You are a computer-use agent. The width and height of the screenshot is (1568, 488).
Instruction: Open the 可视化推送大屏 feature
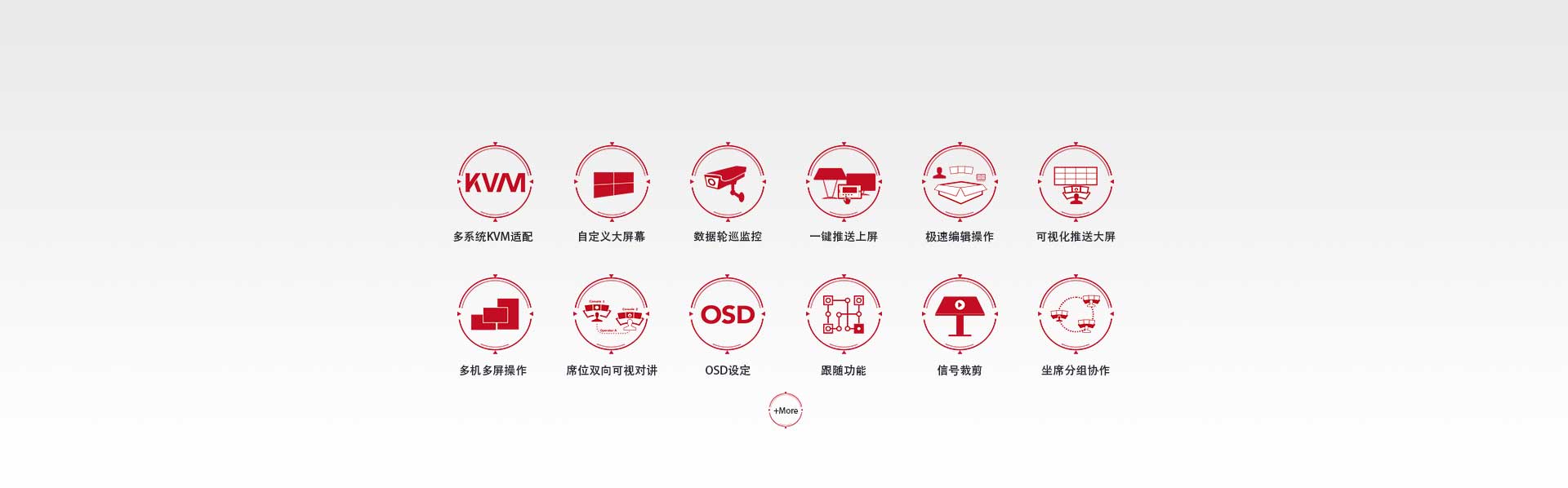[x=1076, y=183]
